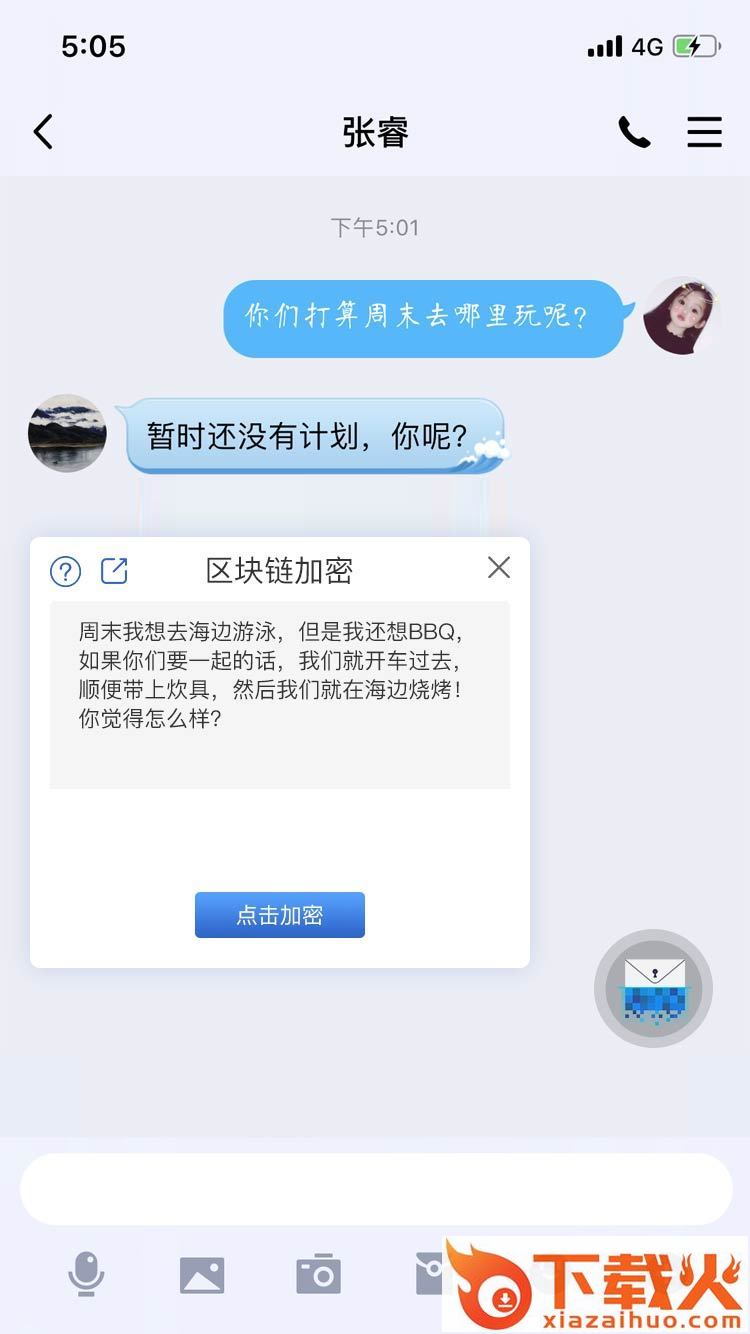Tap the 点击加密 button
Image resolution: width=750 pixels, height=1334 pixels.
(x=280, y=915)
